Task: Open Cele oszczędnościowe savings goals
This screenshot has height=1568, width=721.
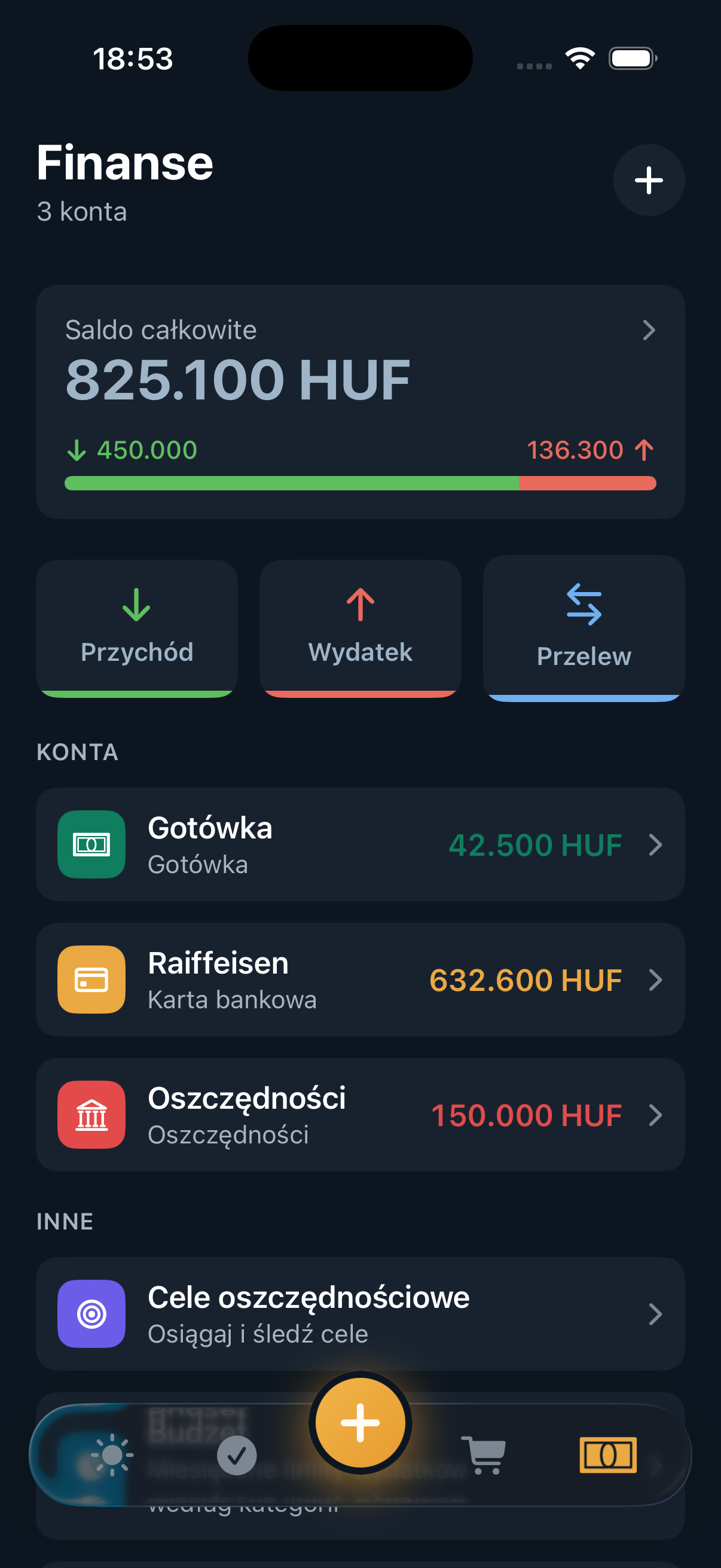Action: tap(360, 1314)
